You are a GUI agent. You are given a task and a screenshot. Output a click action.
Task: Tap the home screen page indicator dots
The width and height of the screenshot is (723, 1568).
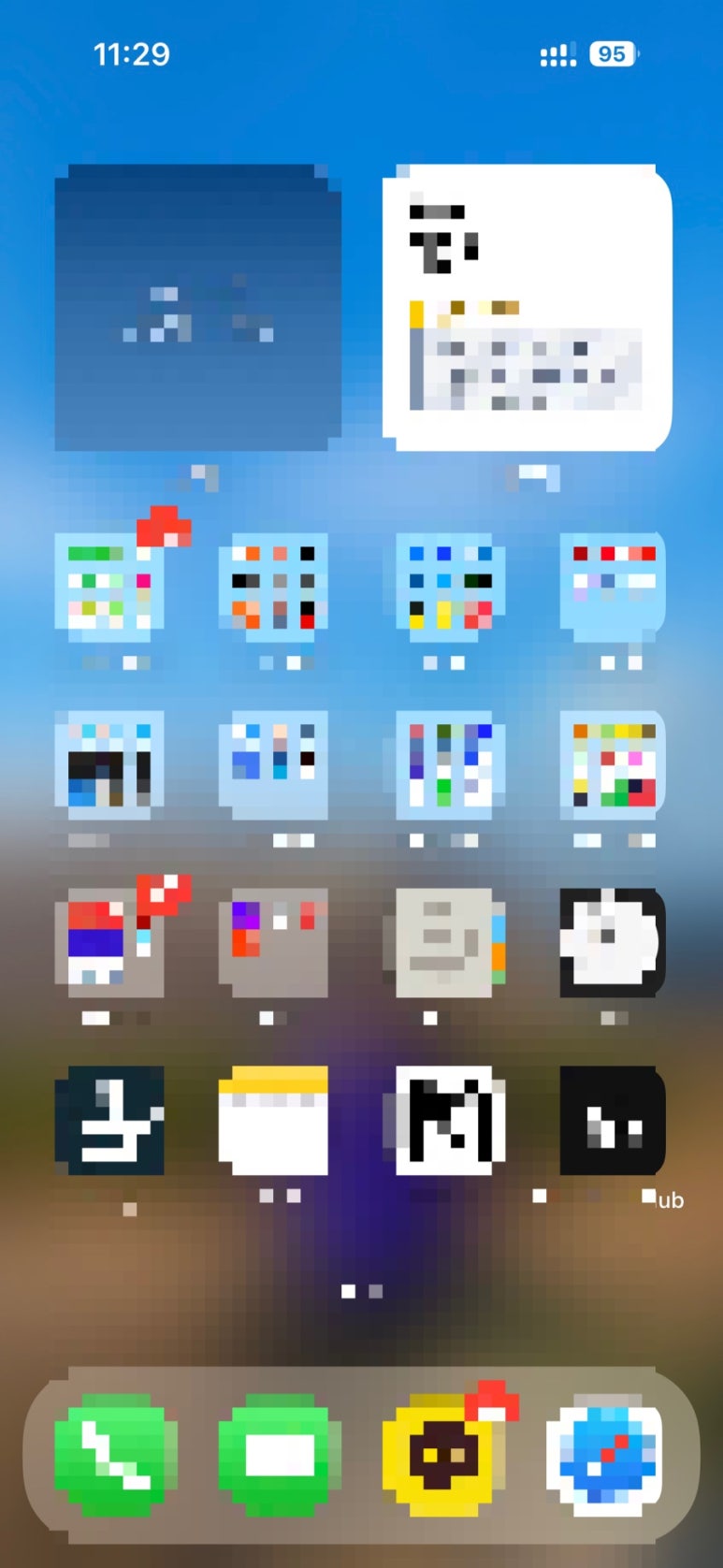(361, 1291)
